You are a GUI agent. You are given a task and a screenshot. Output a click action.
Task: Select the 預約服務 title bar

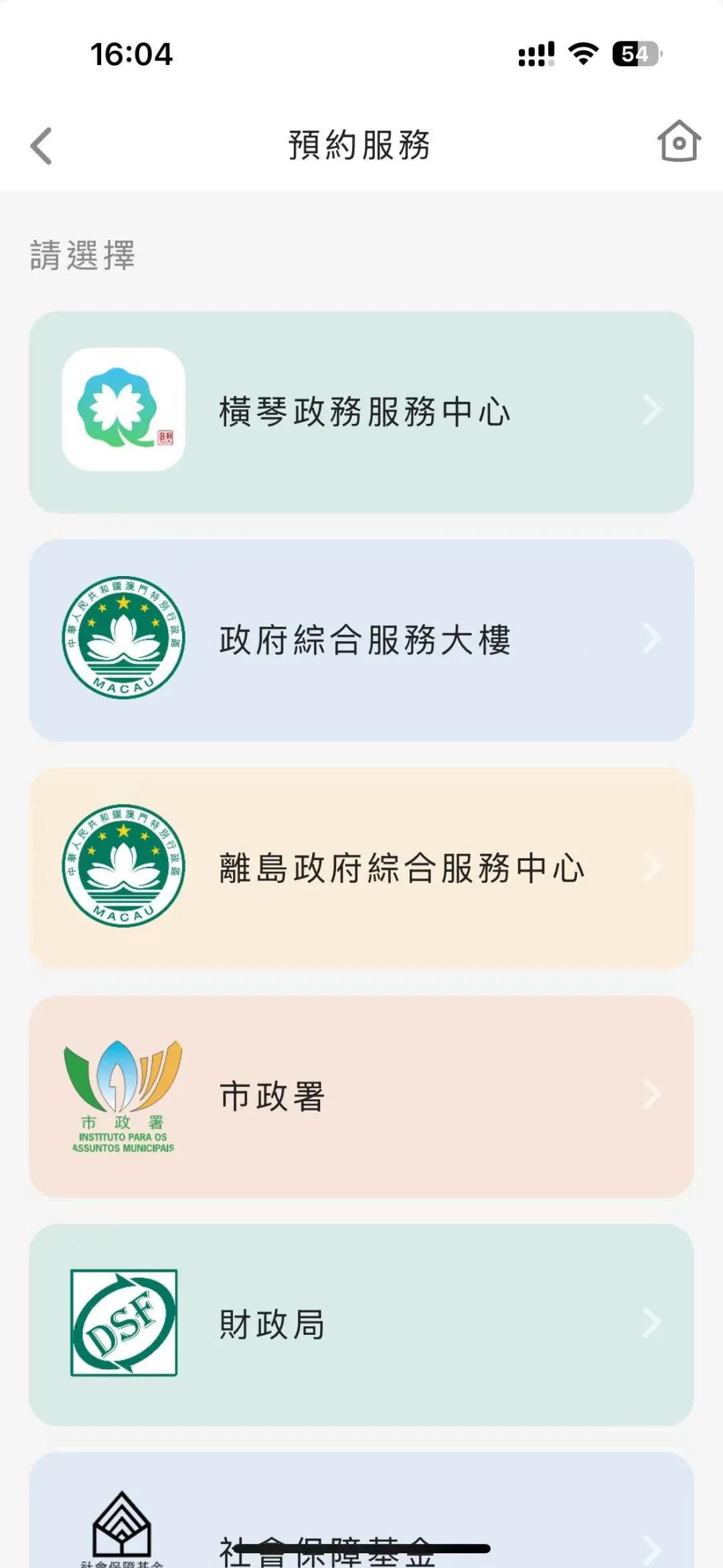pos(360,145)
